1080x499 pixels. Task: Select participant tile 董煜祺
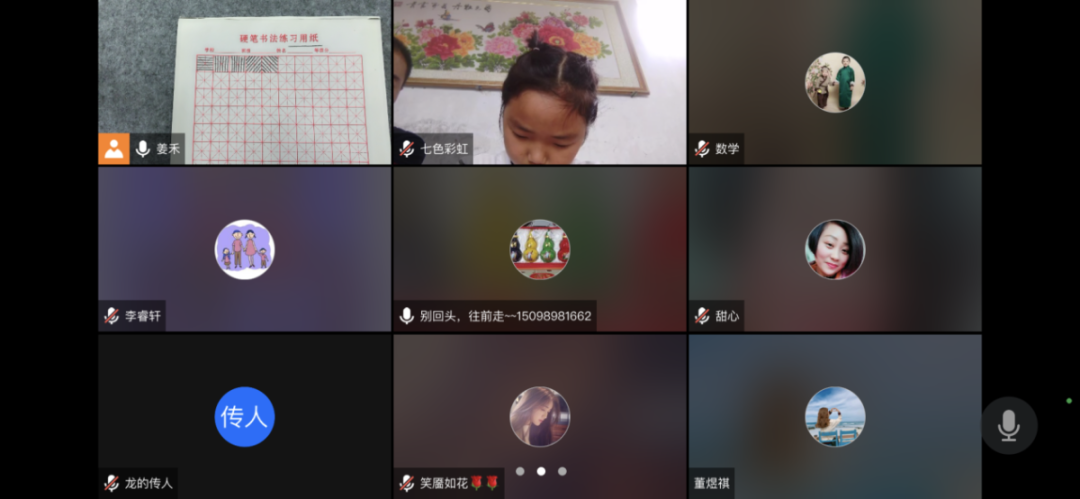click(x=834, y=416)
